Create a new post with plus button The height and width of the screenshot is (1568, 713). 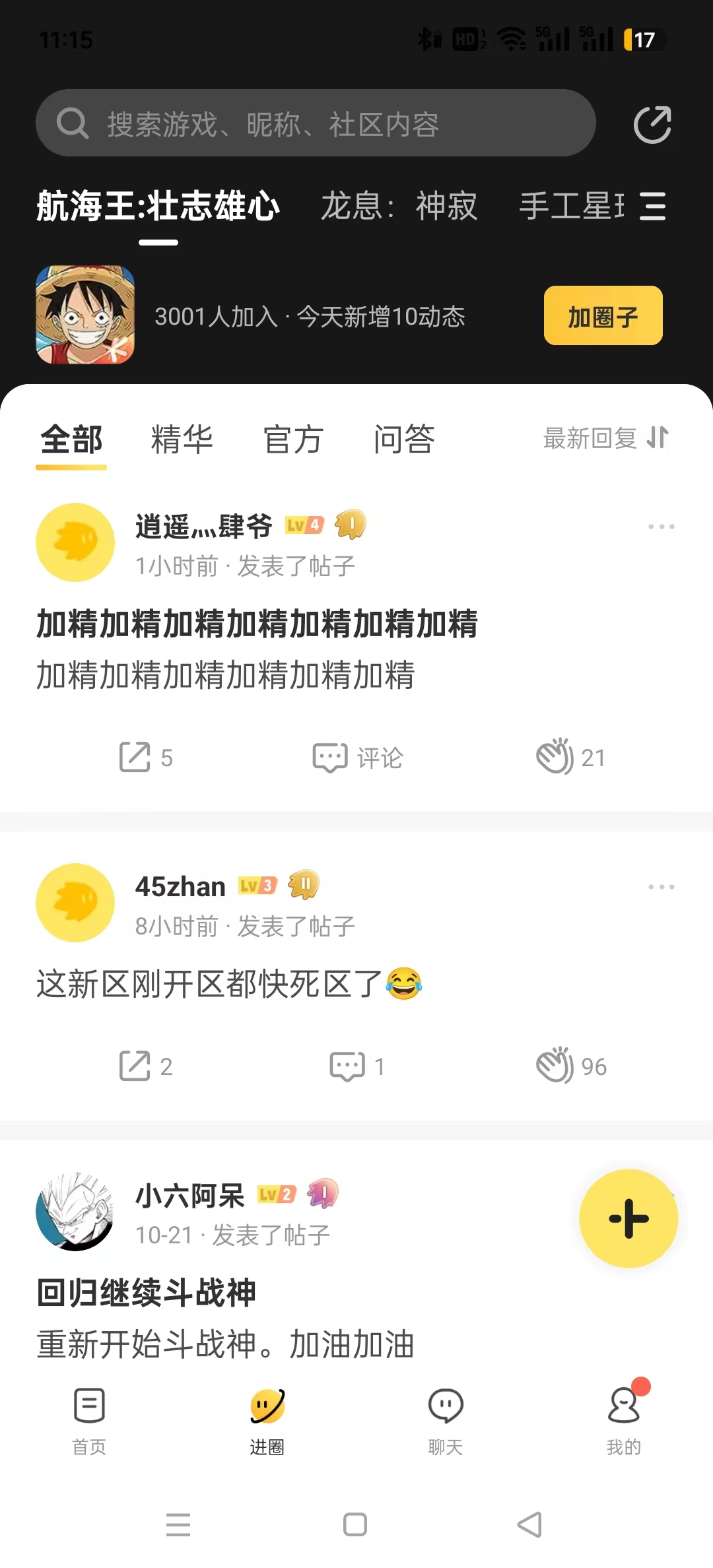[628, 1218]
